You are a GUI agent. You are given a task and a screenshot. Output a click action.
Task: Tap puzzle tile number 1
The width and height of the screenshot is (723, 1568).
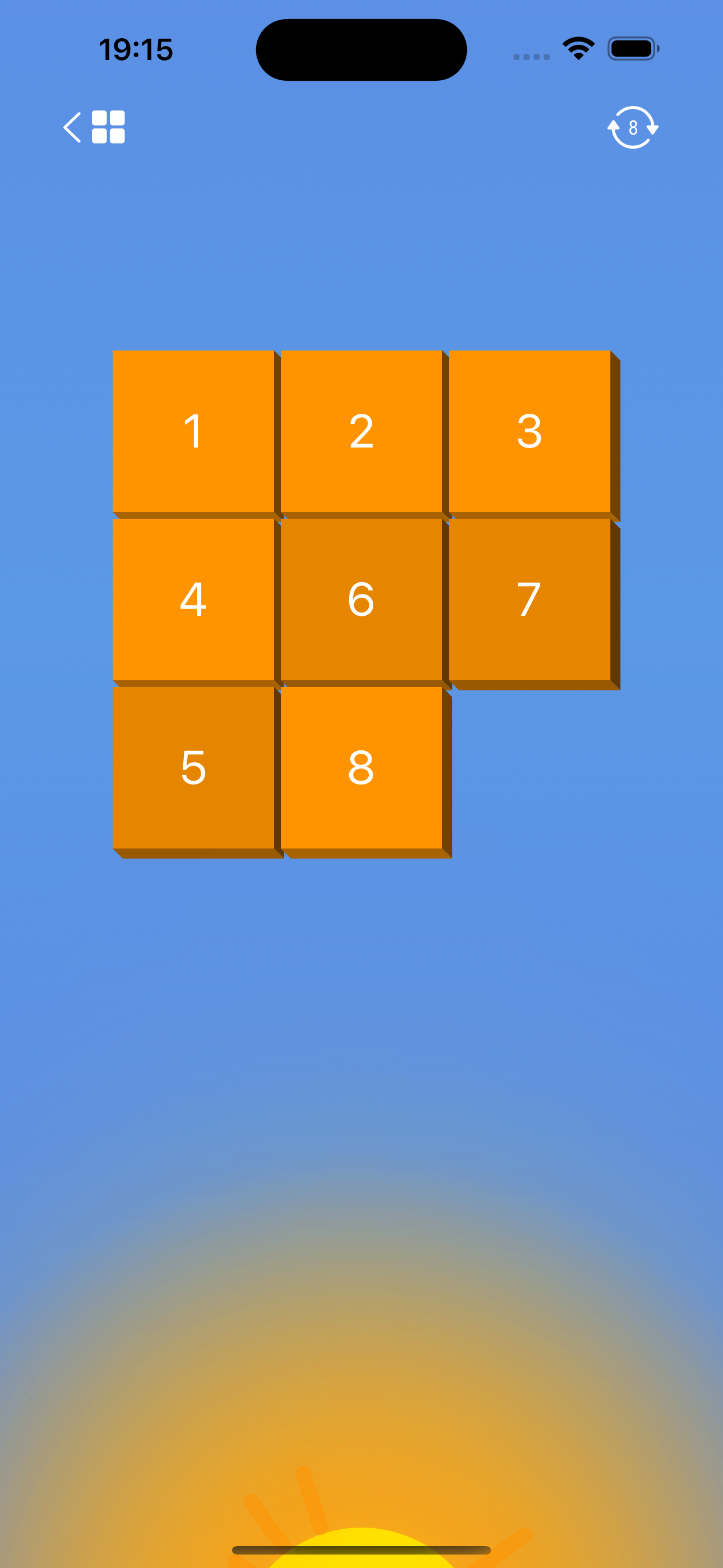pos(193,431)
